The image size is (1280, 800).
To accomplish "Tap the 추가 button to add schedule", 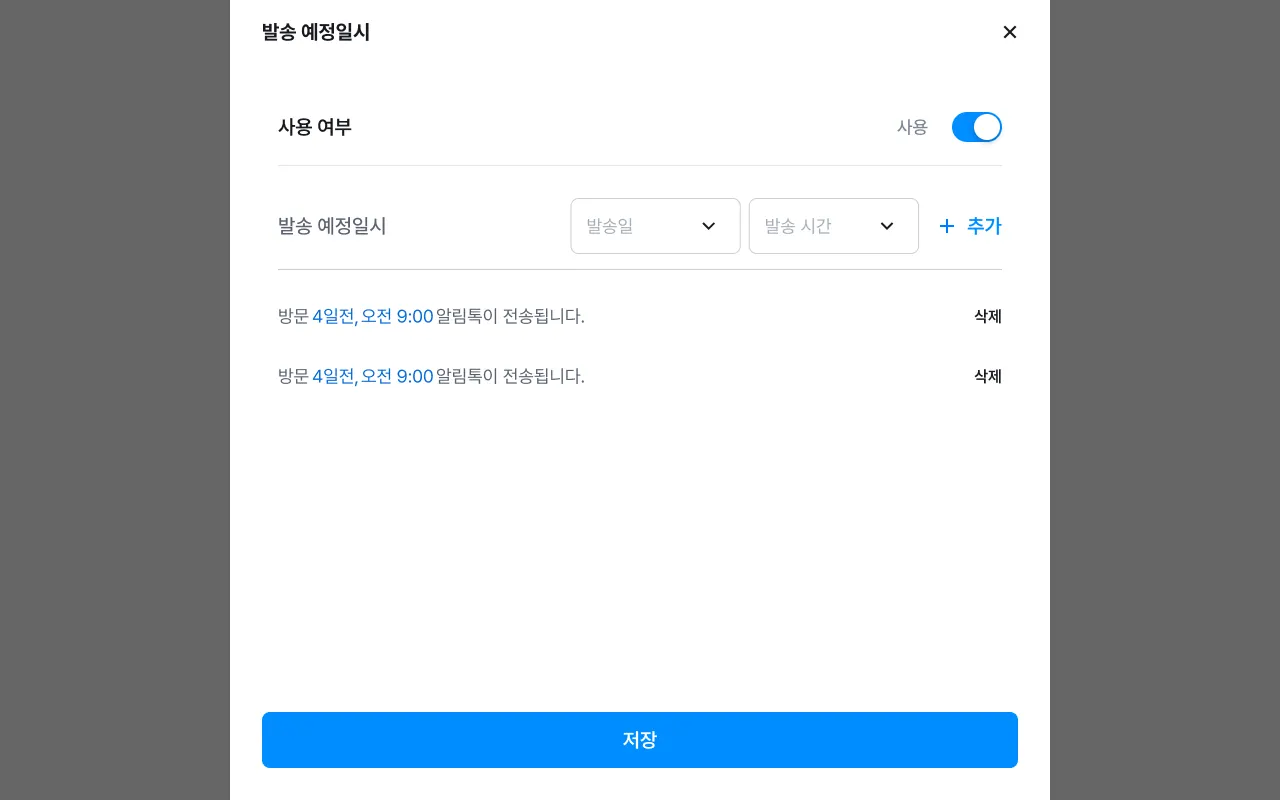I will tap(970, 226).
